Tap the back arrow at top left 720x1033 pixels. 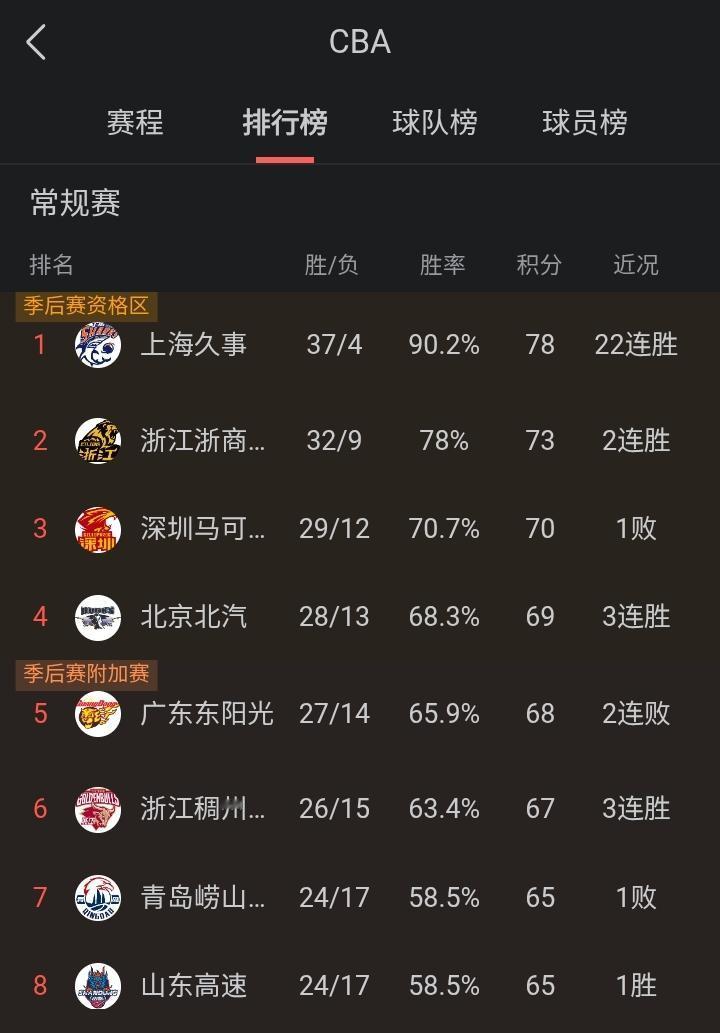36,43
